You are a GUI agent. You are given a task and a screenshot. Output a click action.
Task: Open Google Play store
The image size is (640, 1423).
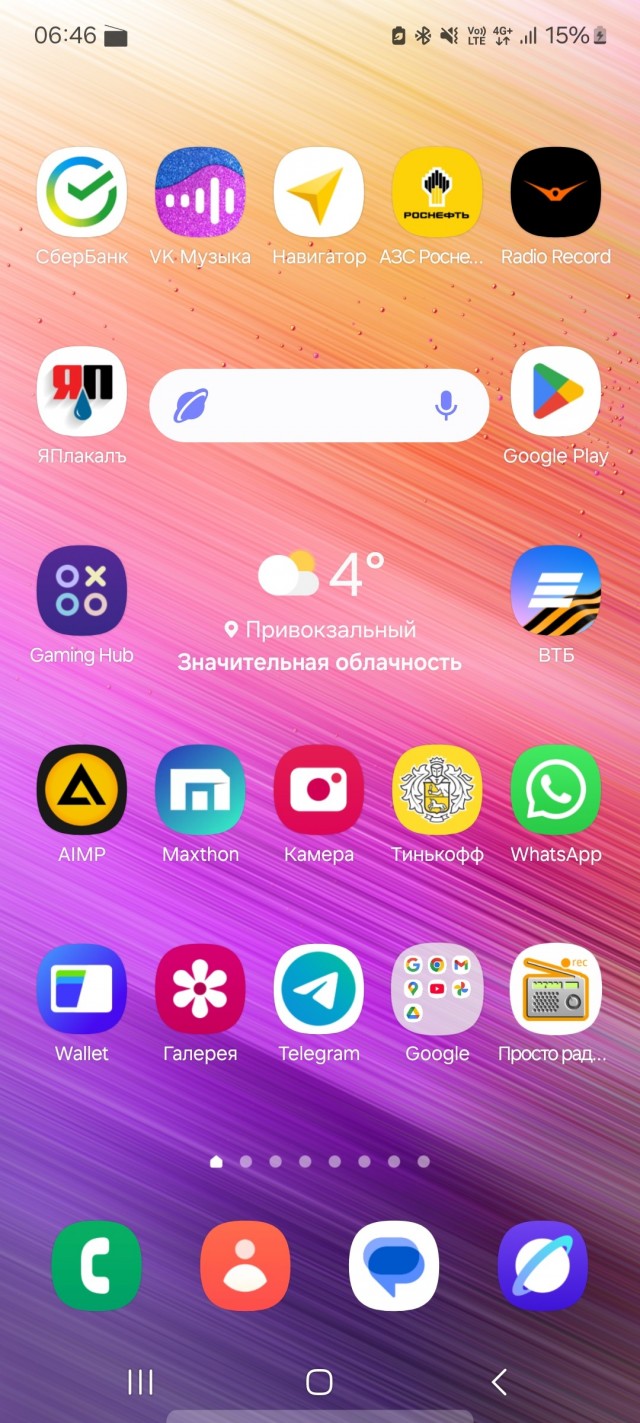[556, 392]
